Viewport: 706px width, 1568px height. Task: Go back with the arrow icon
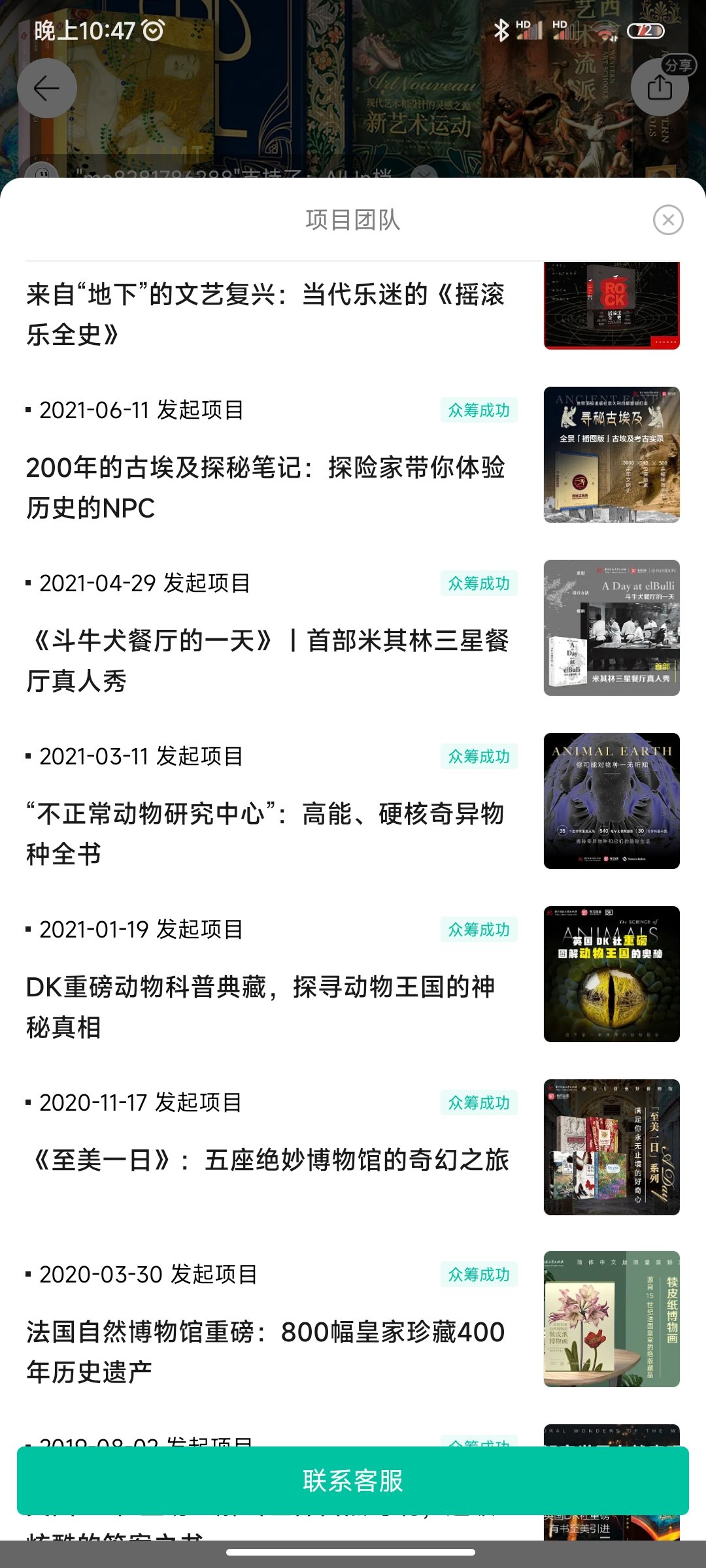tap(47, 88)
